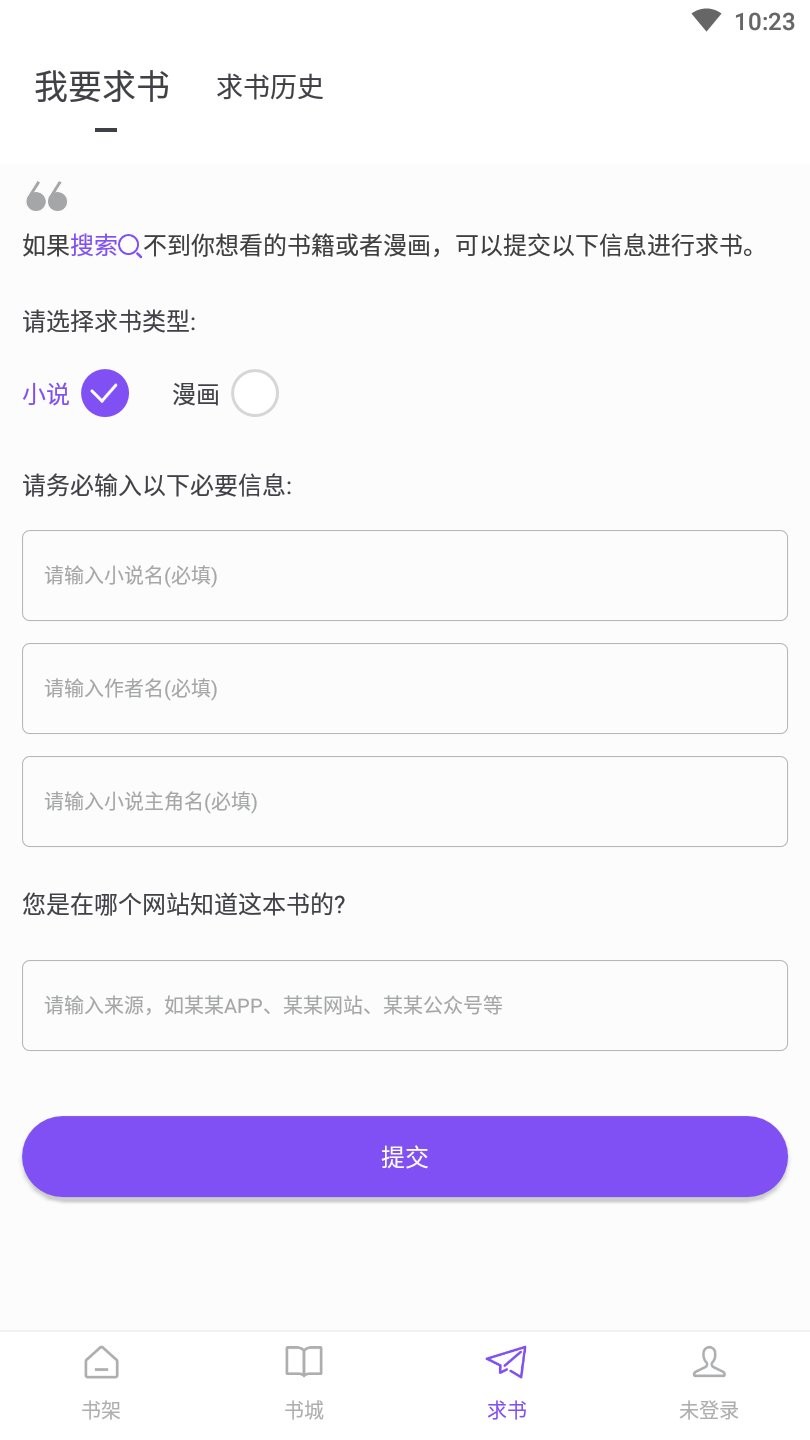The height and width of the screenshot is (1440, 810).
Task: Click the checkmark icon on 小说 option
Action: [104, 393]
